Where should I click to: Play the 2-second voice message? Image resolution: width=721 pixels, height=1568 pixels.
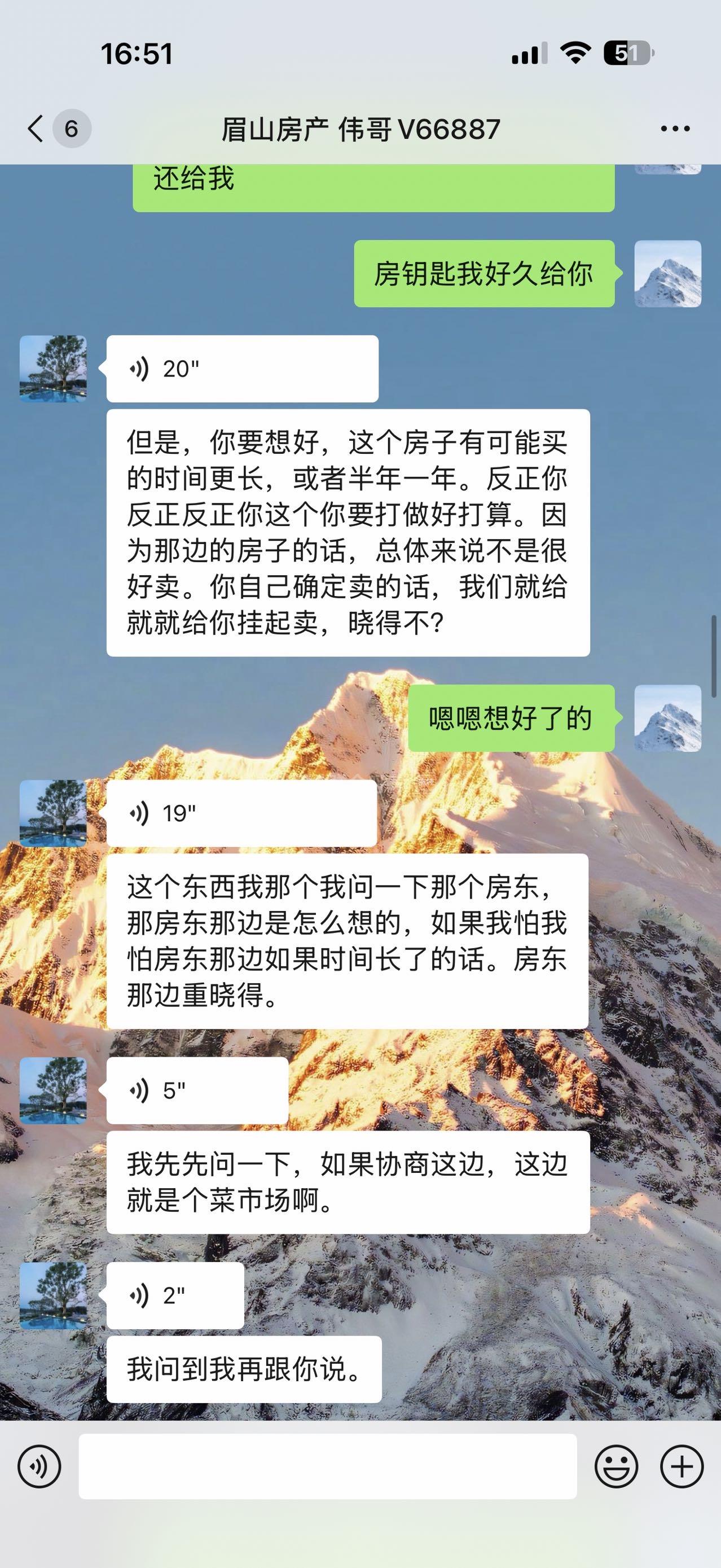(x=175, y=1295)
